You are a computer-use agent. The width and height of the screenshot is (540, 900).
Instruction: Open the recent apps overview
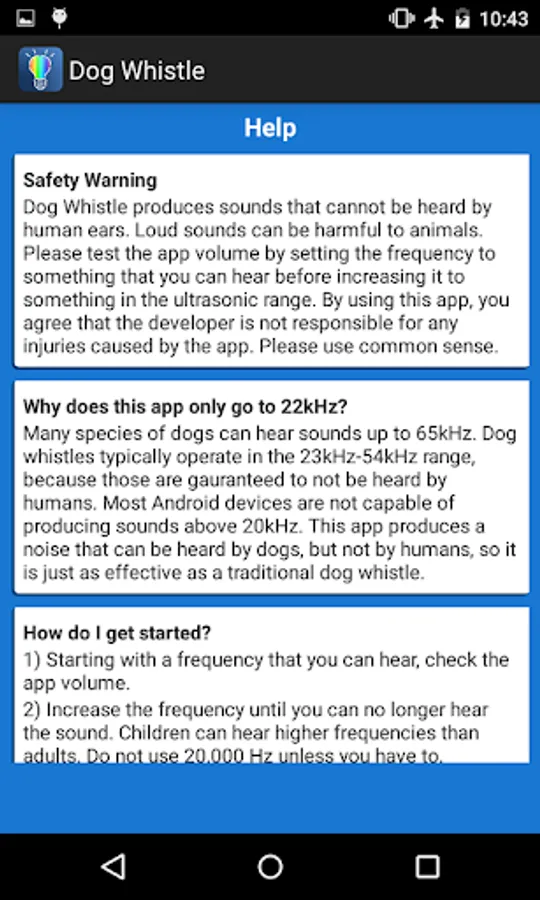(x=427, y=866)
